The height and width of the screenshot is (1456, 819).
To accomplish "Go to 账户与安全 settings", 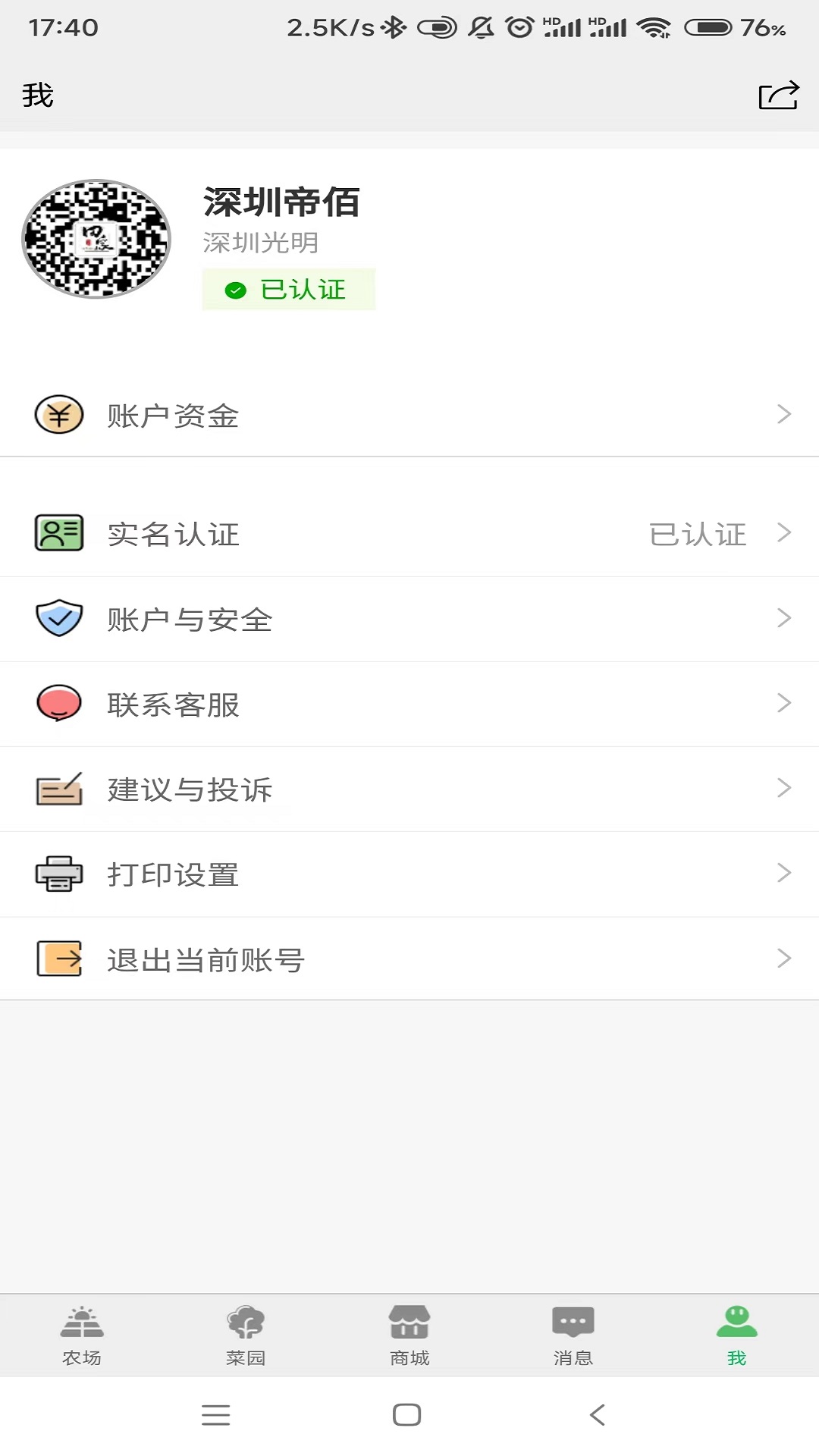I will click(x=409, y=620).
